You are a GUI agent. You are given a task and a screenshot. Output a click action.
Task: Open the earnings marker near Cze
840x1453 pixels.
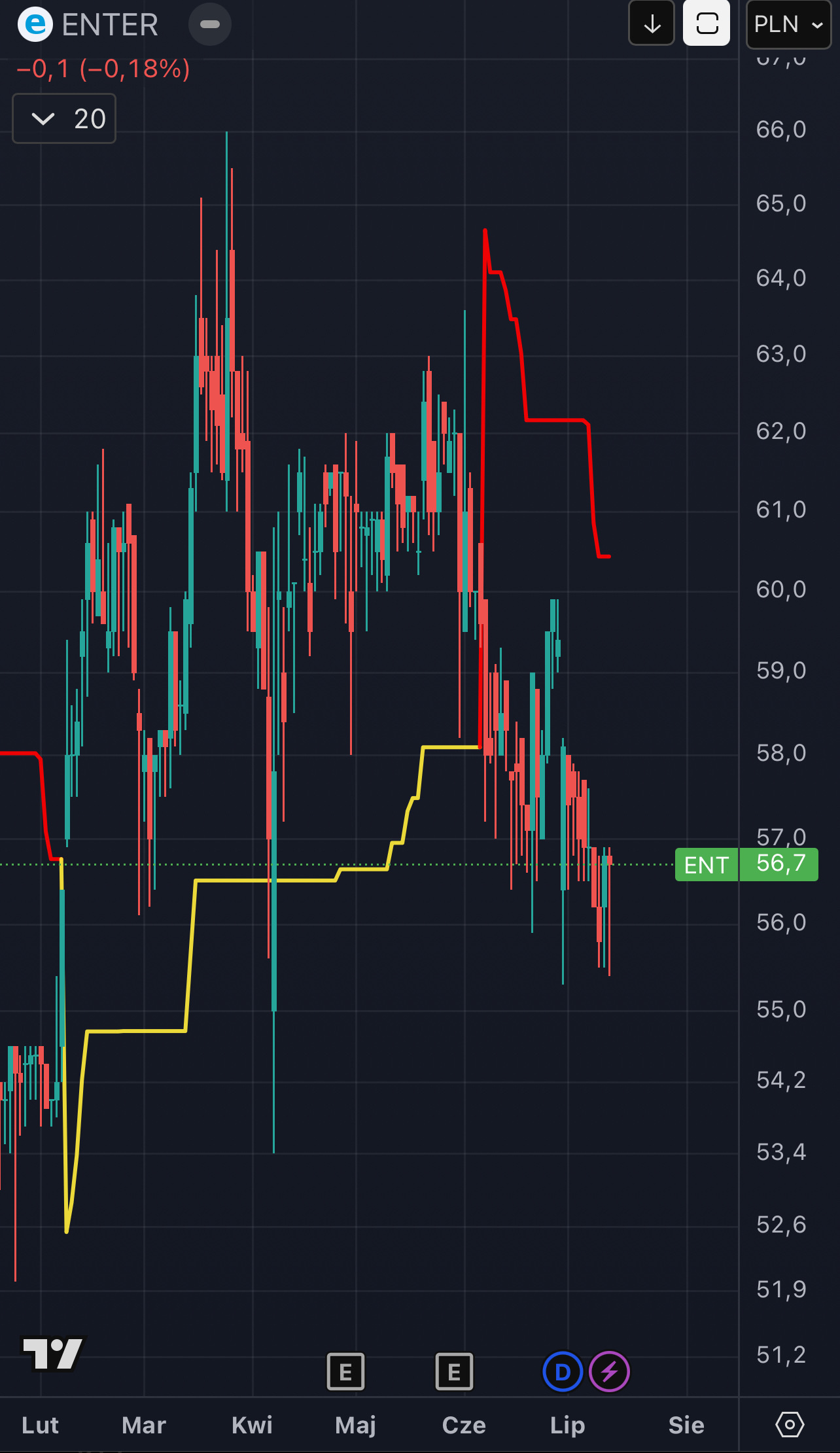pos(454,1371)
